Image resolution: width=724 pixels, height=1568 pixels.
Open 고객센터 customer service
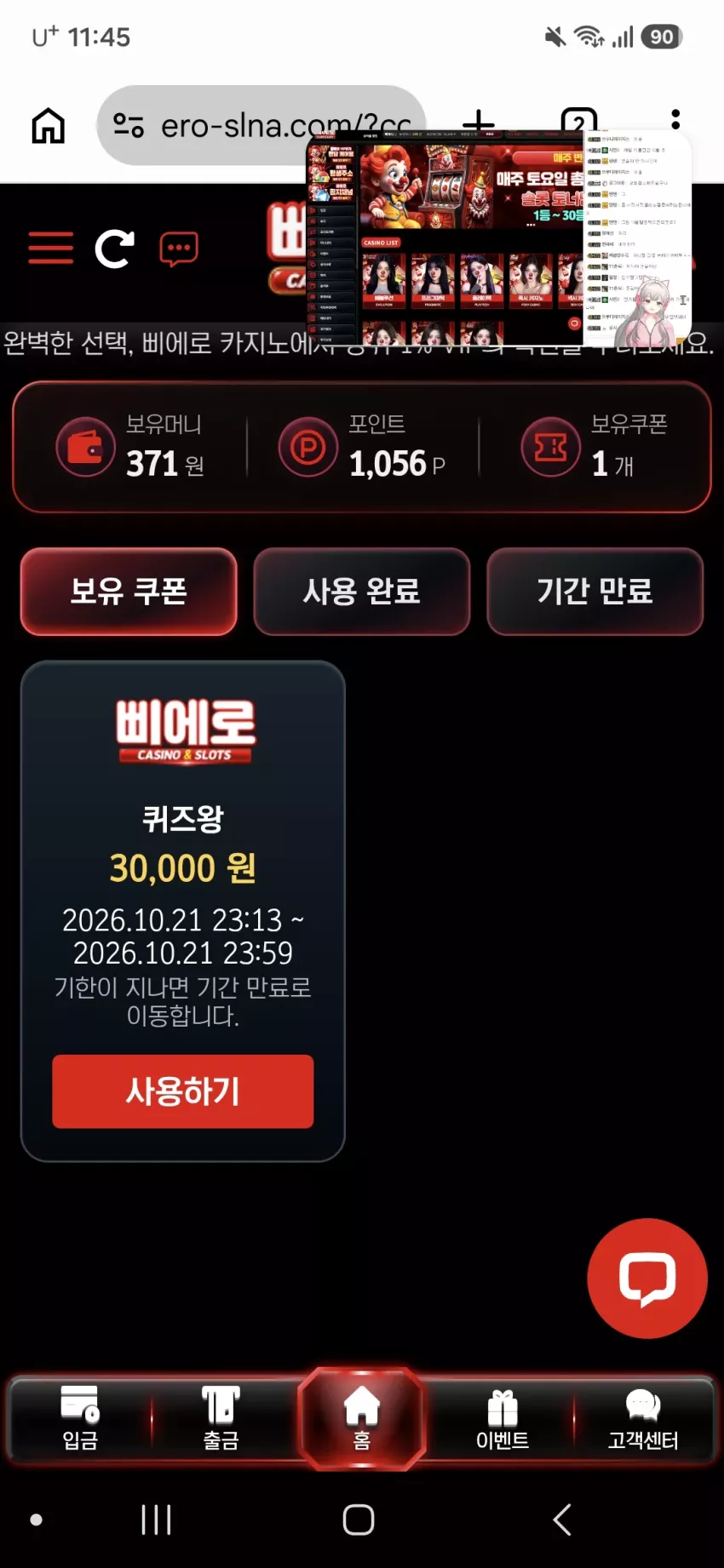point(643,1419)
